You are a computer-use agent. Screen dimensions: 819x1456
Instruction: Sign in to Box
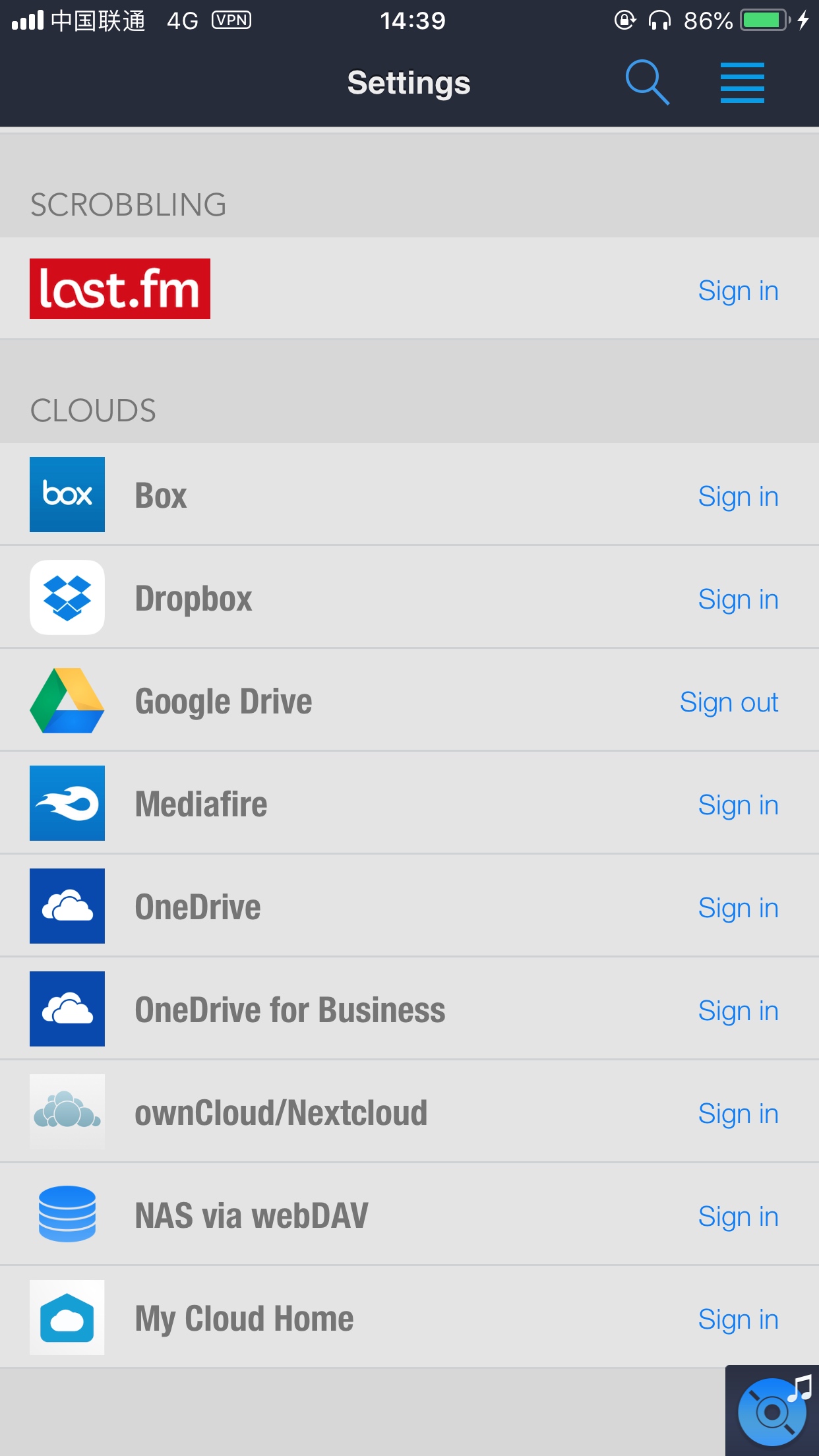738,497
